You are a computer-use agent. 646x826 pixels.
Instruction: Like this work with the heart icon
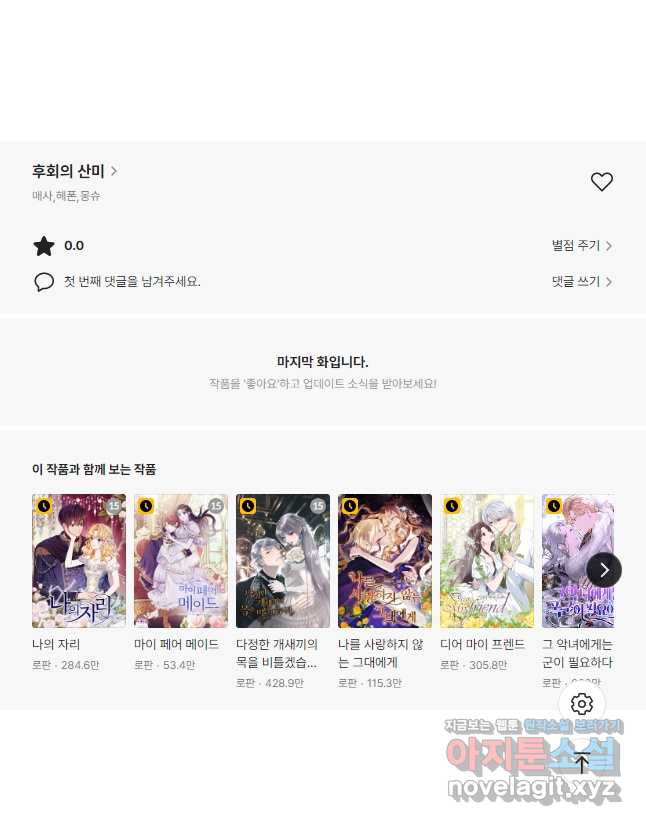coord(601,182)
